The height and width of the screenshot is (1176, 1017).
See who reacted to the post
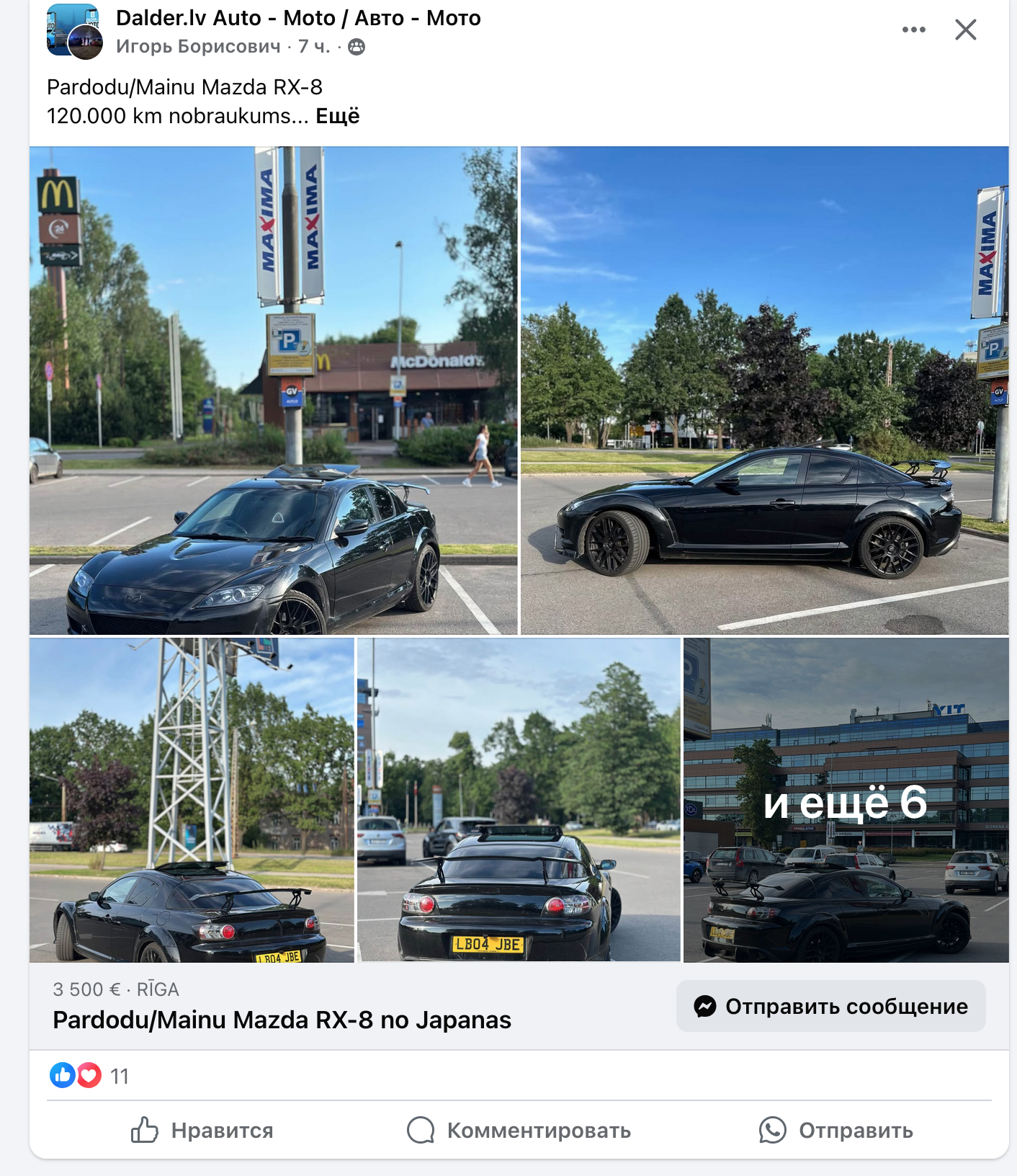89,1076
